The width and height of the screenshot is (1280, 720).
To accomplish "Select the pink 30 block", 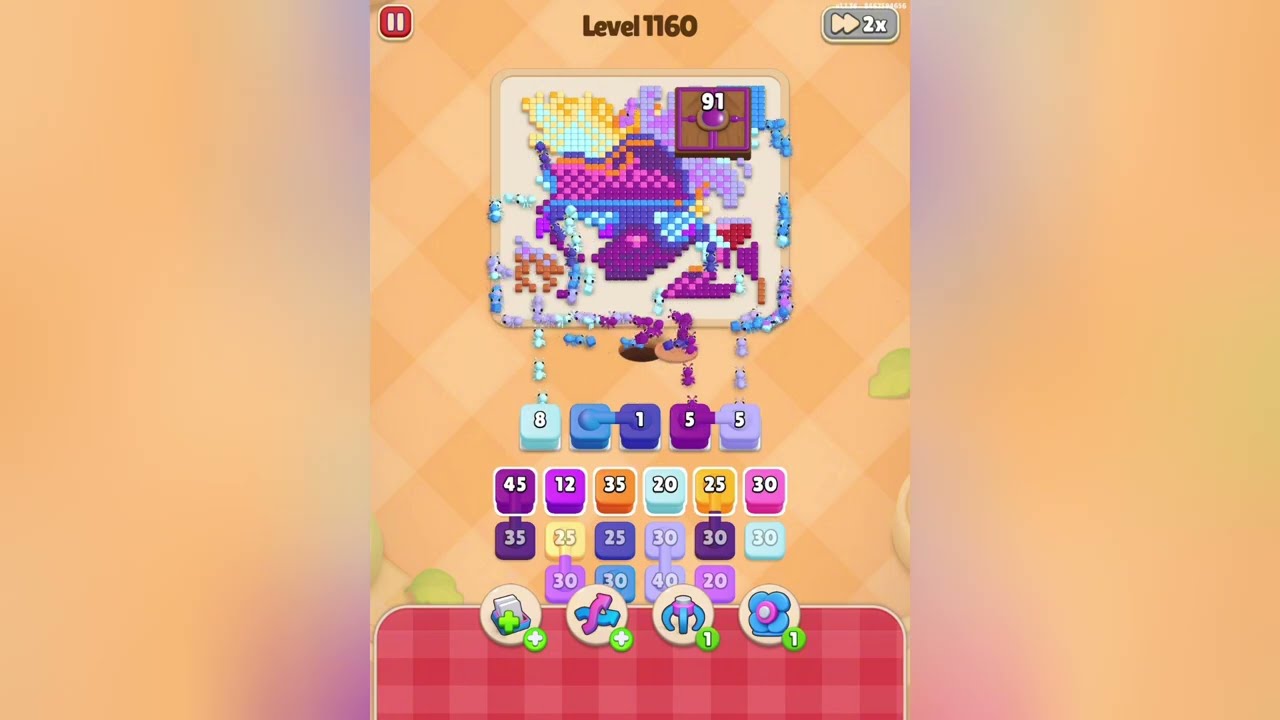I will tap(765, 490).
